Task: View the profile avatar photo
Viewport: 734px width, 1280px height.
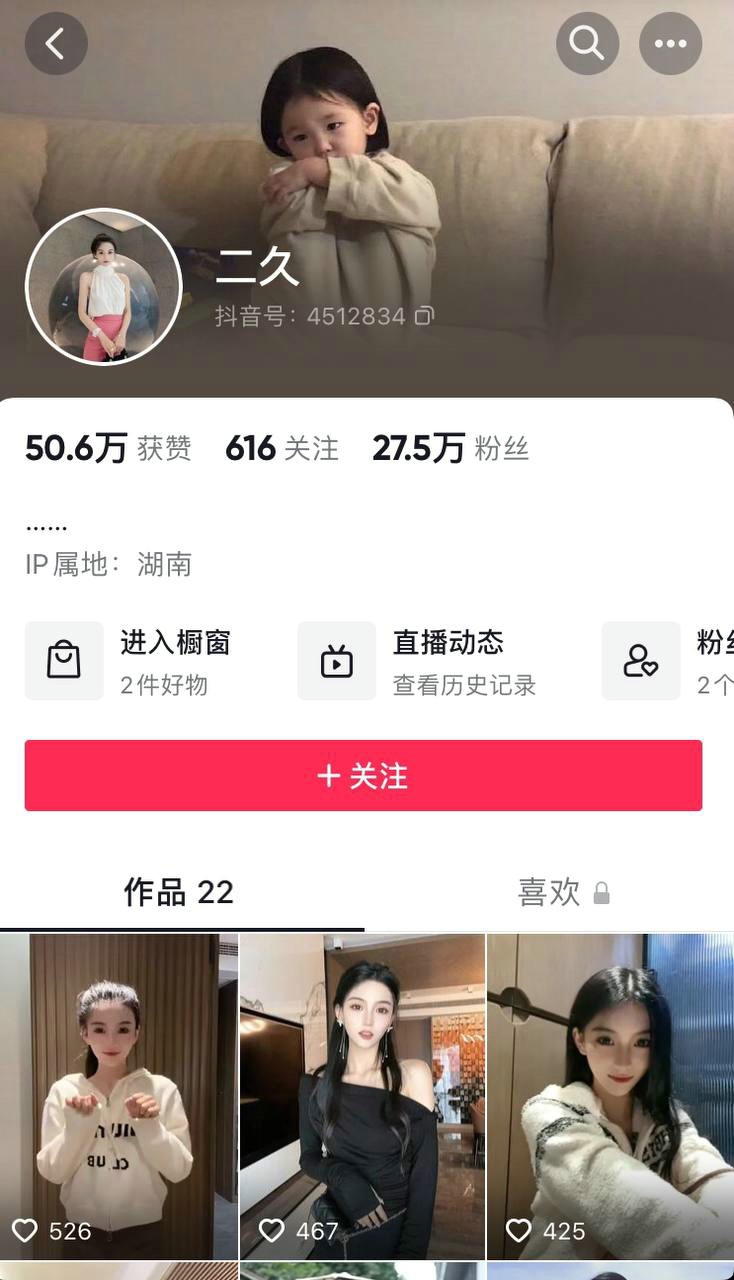Action: (x=103, y=287)
